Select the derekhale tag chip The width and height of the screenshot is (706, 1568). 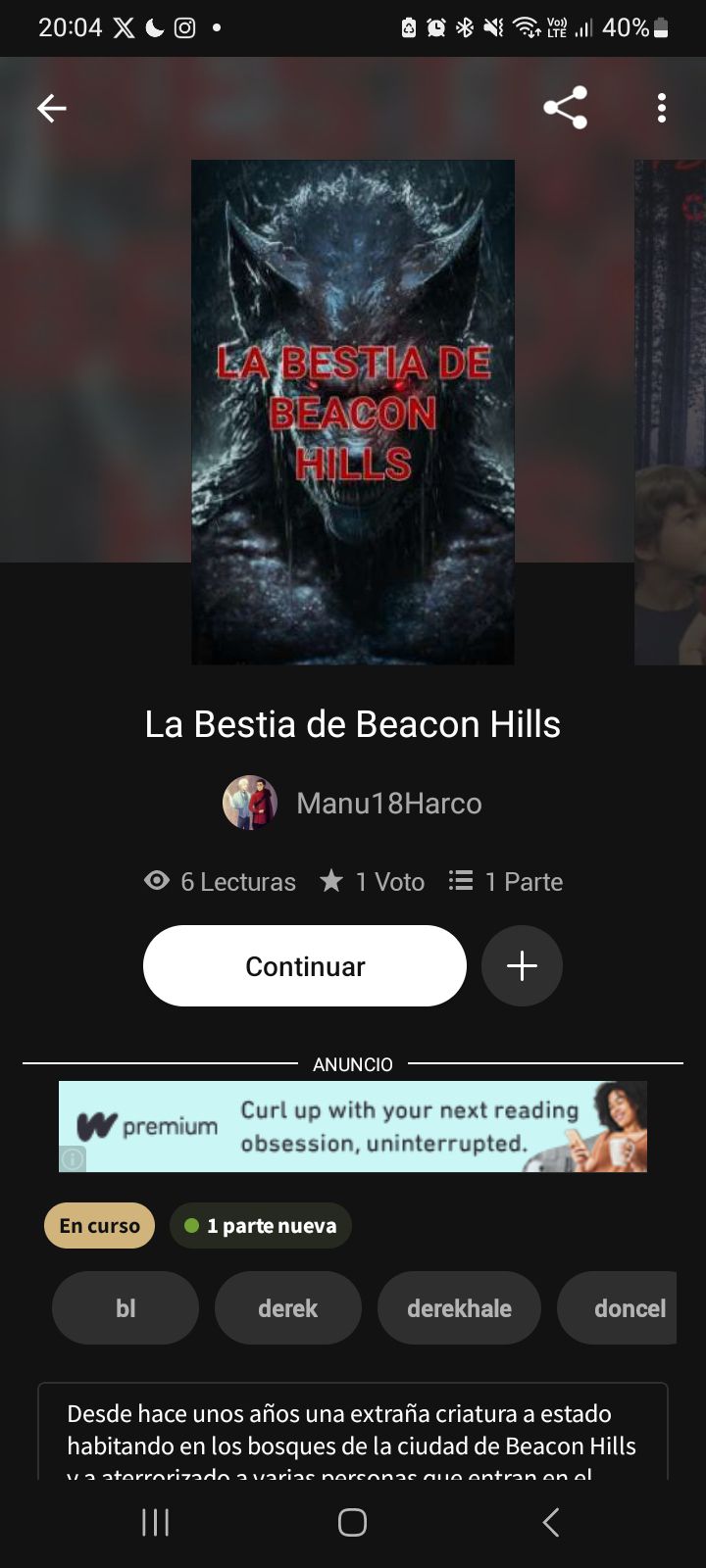pos(459,1308)
